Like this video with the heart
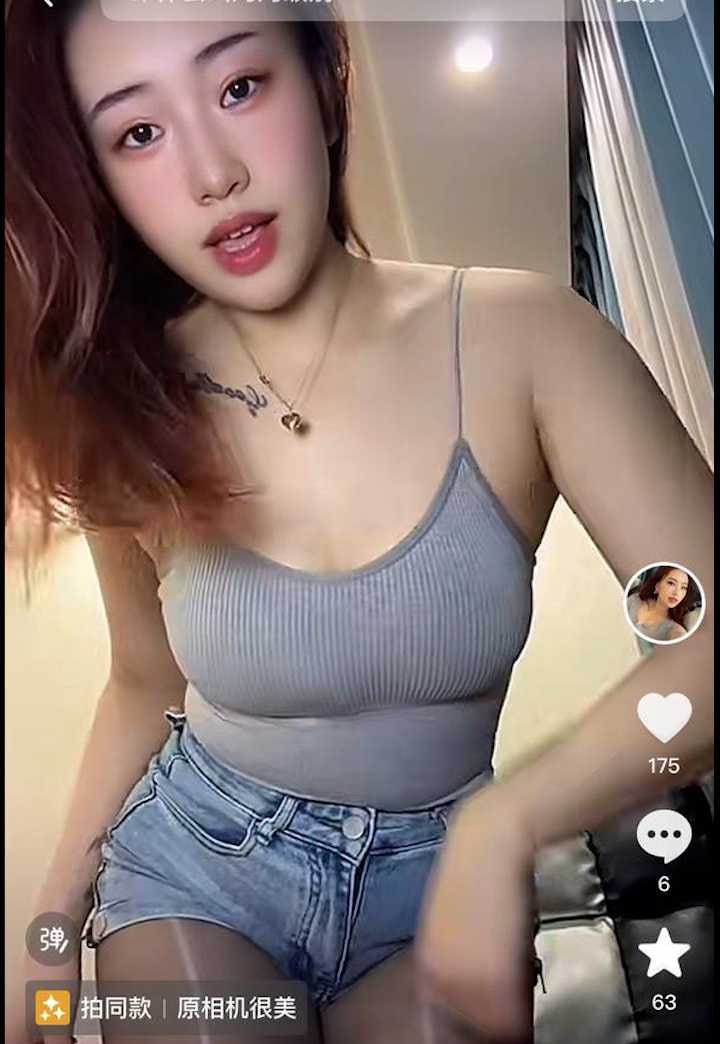This screenshot has width=720, height=1044. [664, 717]
